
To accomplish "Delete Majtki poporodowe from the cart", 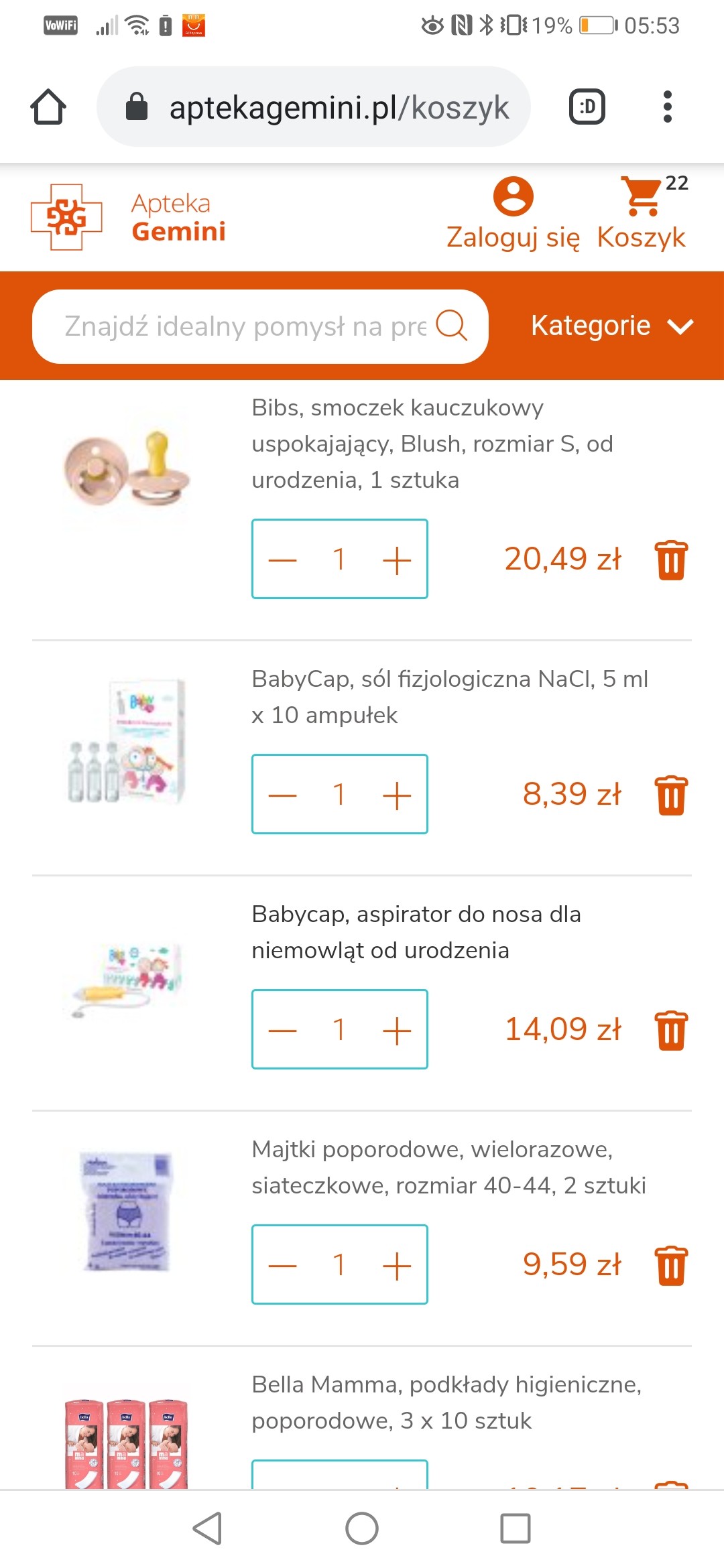I will click(x=671, y=1266).
